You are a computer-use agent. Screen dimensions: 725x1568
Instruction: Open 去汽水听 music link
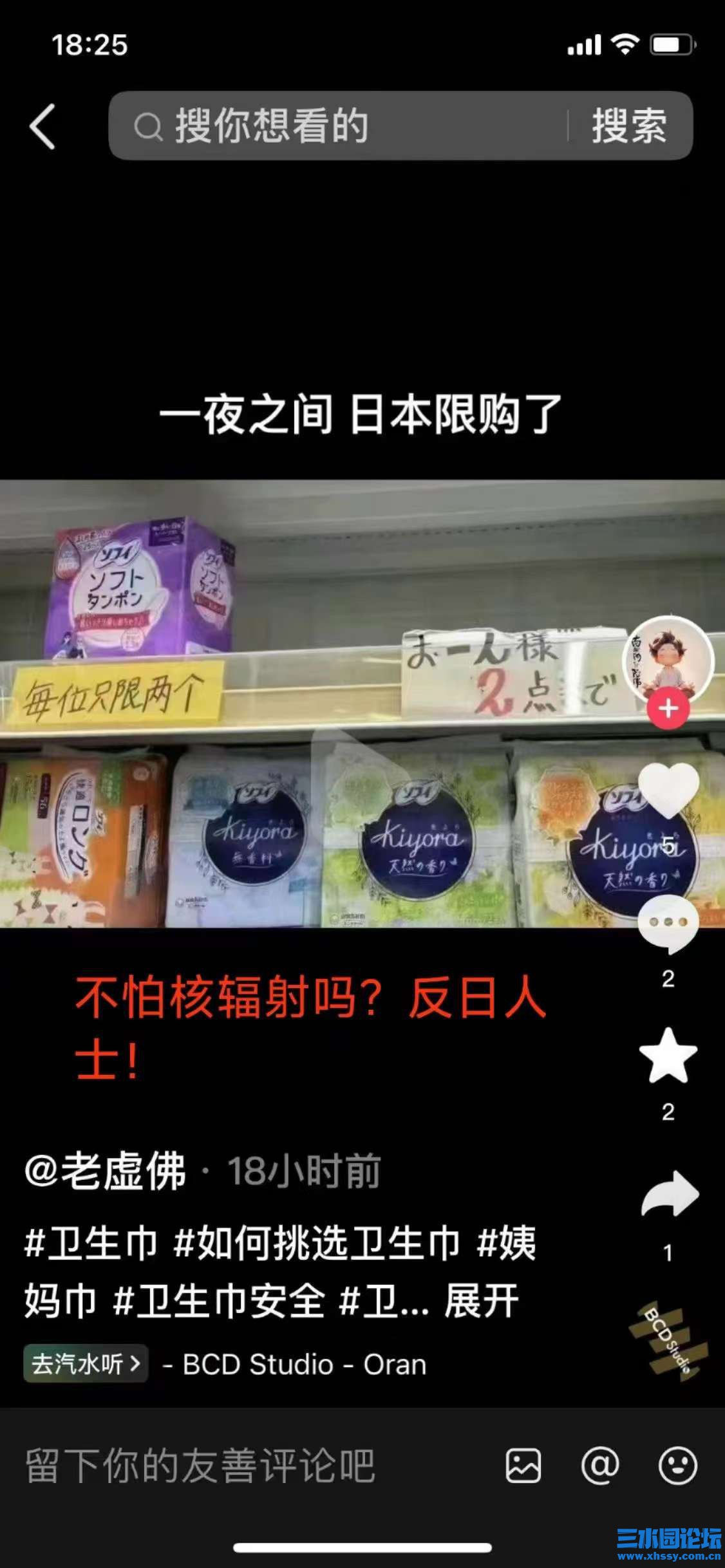(86, 1364)
